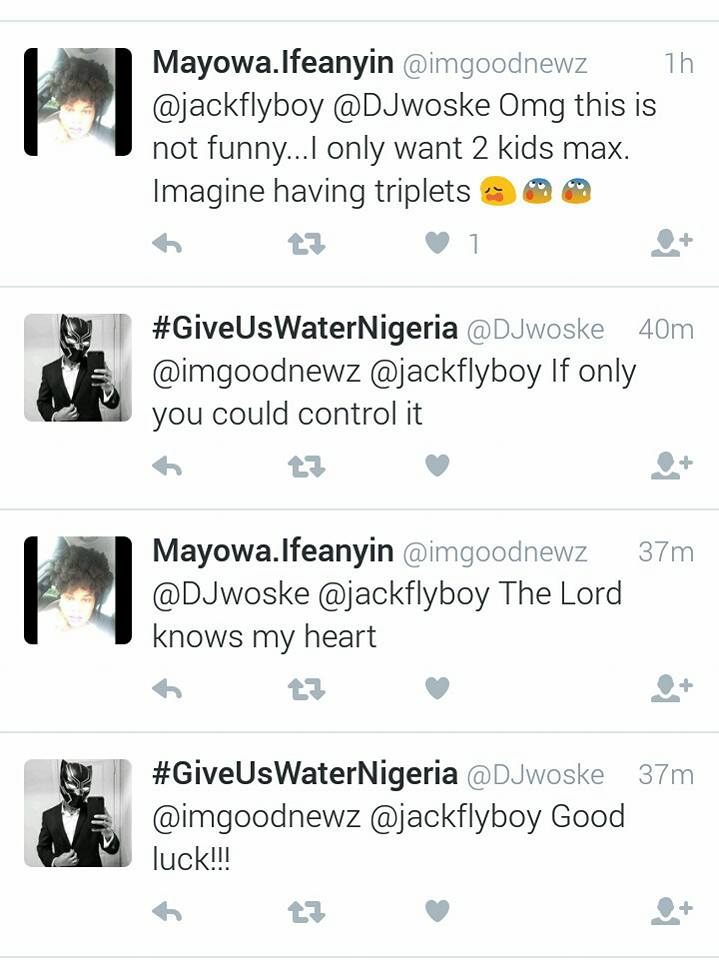
Task: Open Mayowa.Ifeanyin's avatar on the triplets tweet
Action: (78, 101)
